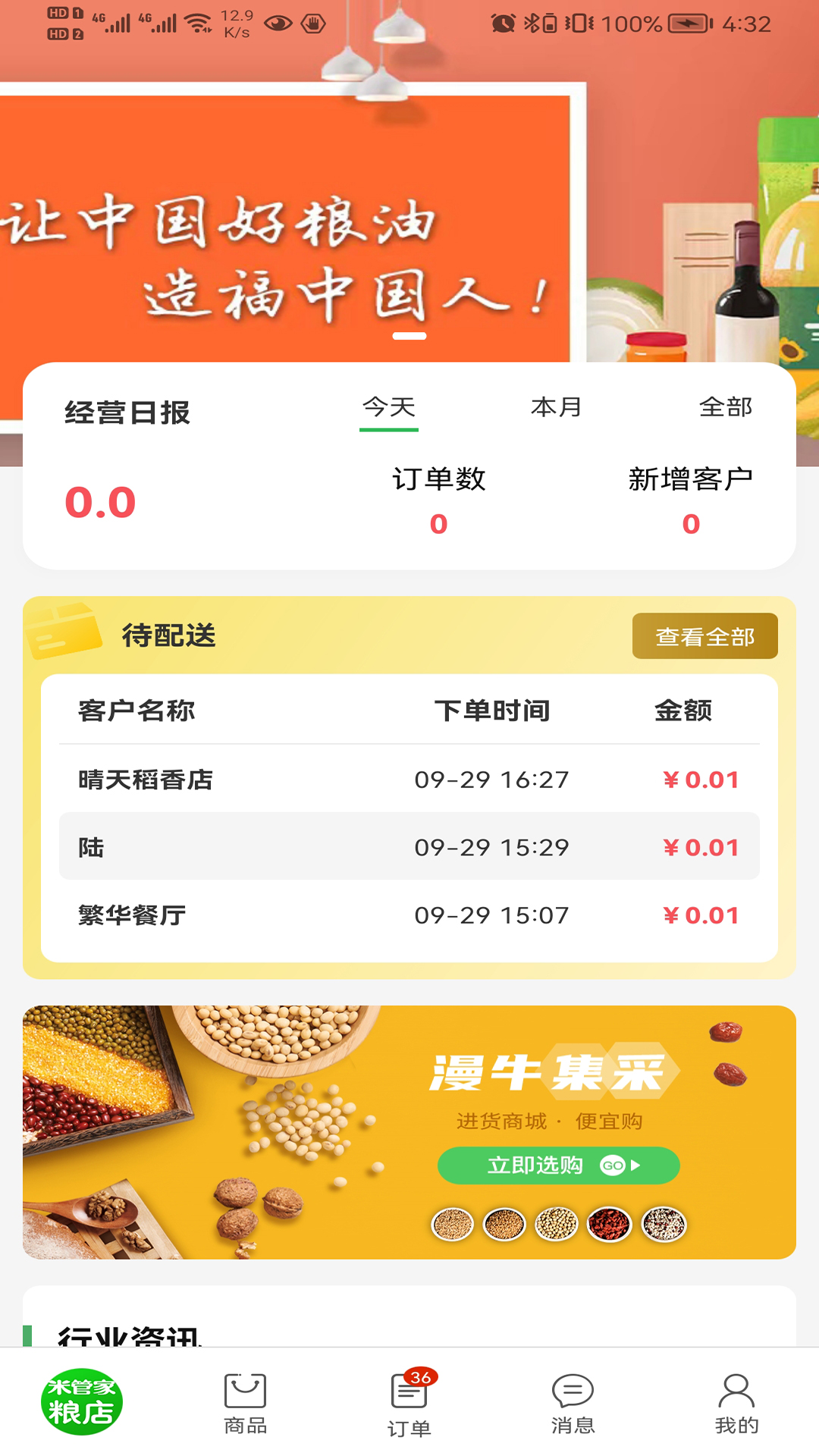
Task: Switch to the 本月 report tab
Action: pos(556,408)
